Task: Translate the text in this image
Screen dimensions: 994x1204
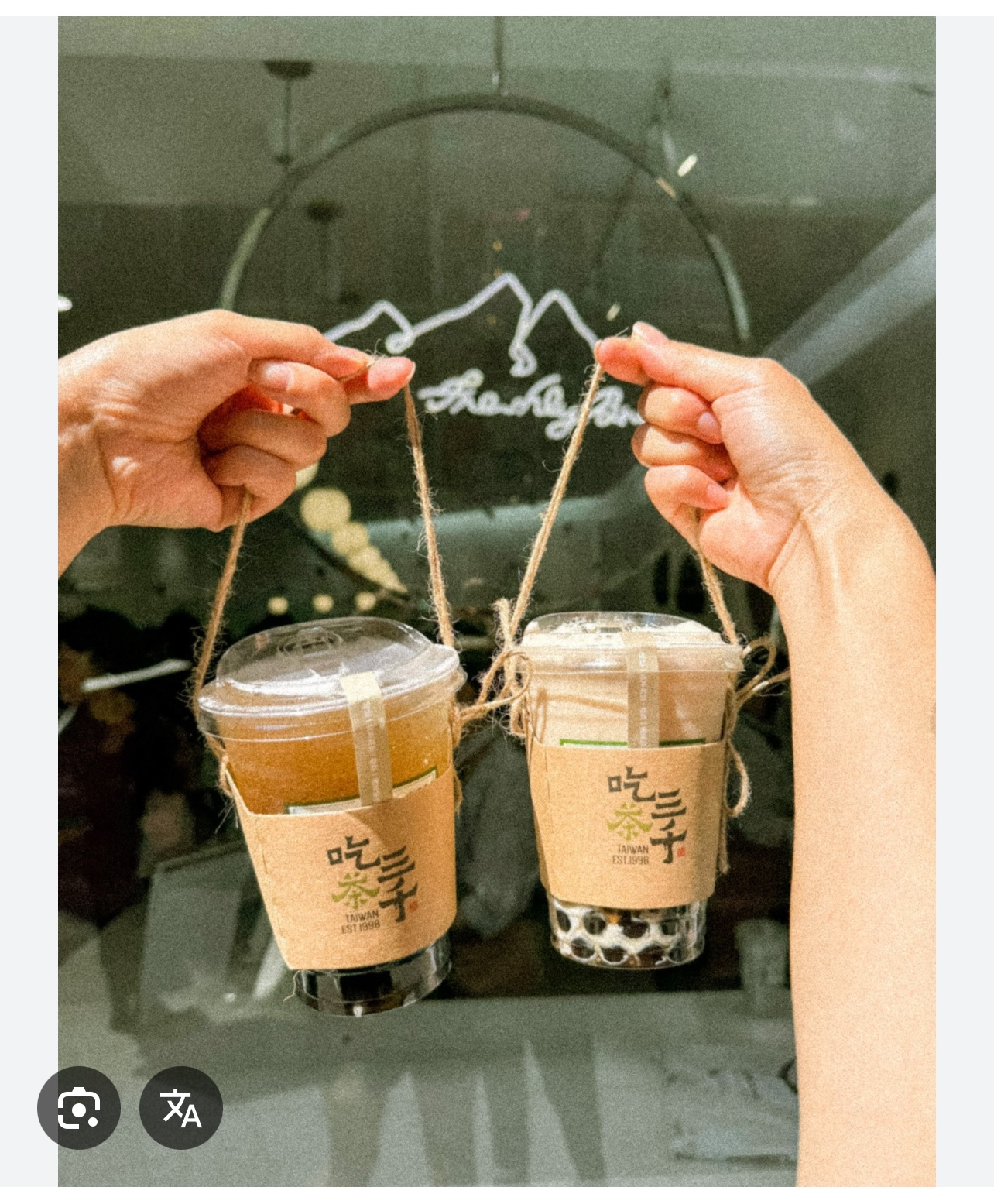Action: (180, 1108)
